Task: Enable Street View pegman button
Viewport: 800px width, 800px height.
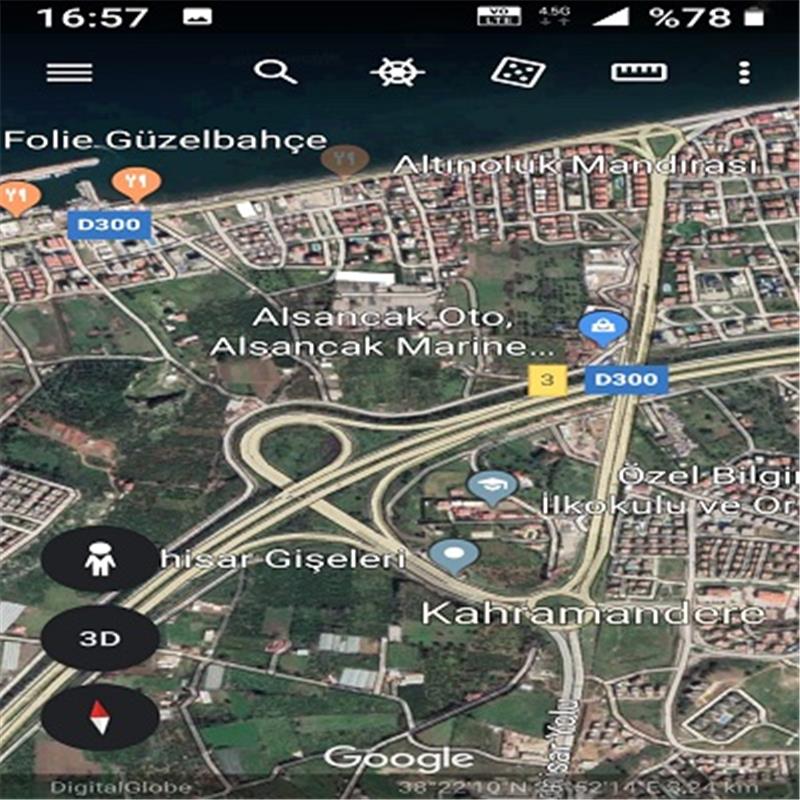Action: coord(100,560)
